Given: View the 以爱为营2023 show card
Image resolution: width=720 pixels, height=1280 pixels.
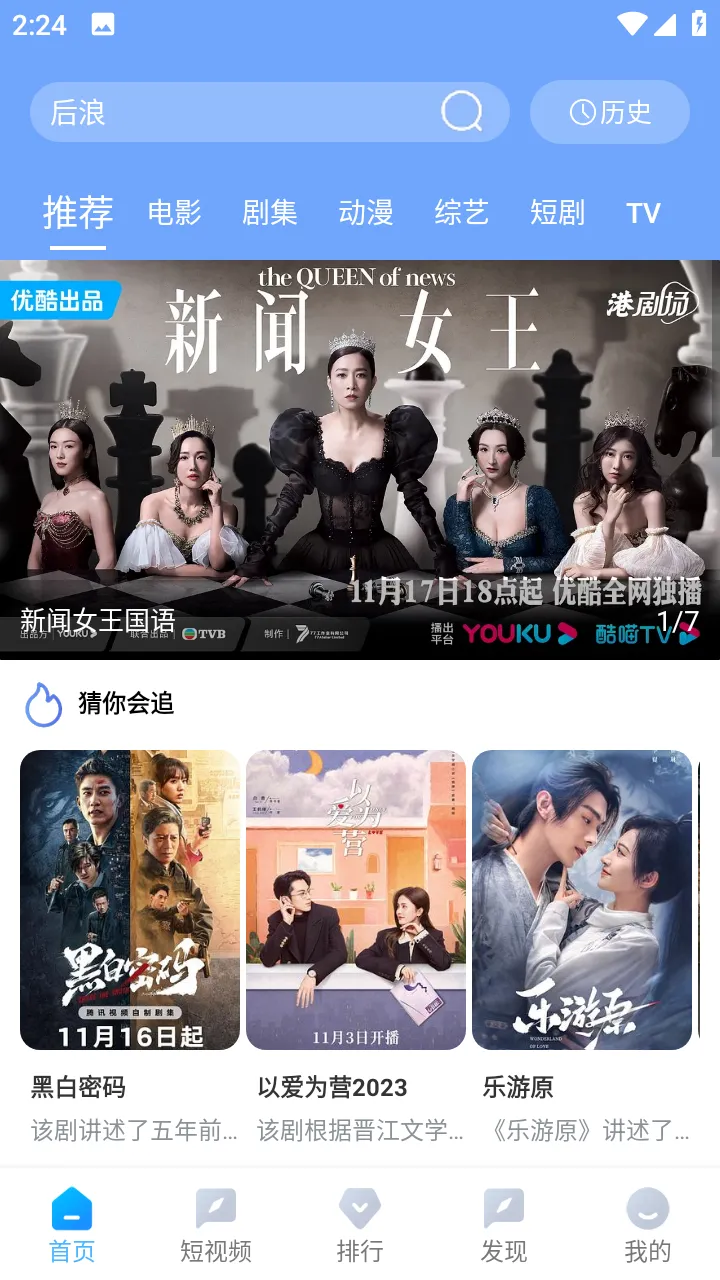Looking at the screenshot, I should point(356,900).
